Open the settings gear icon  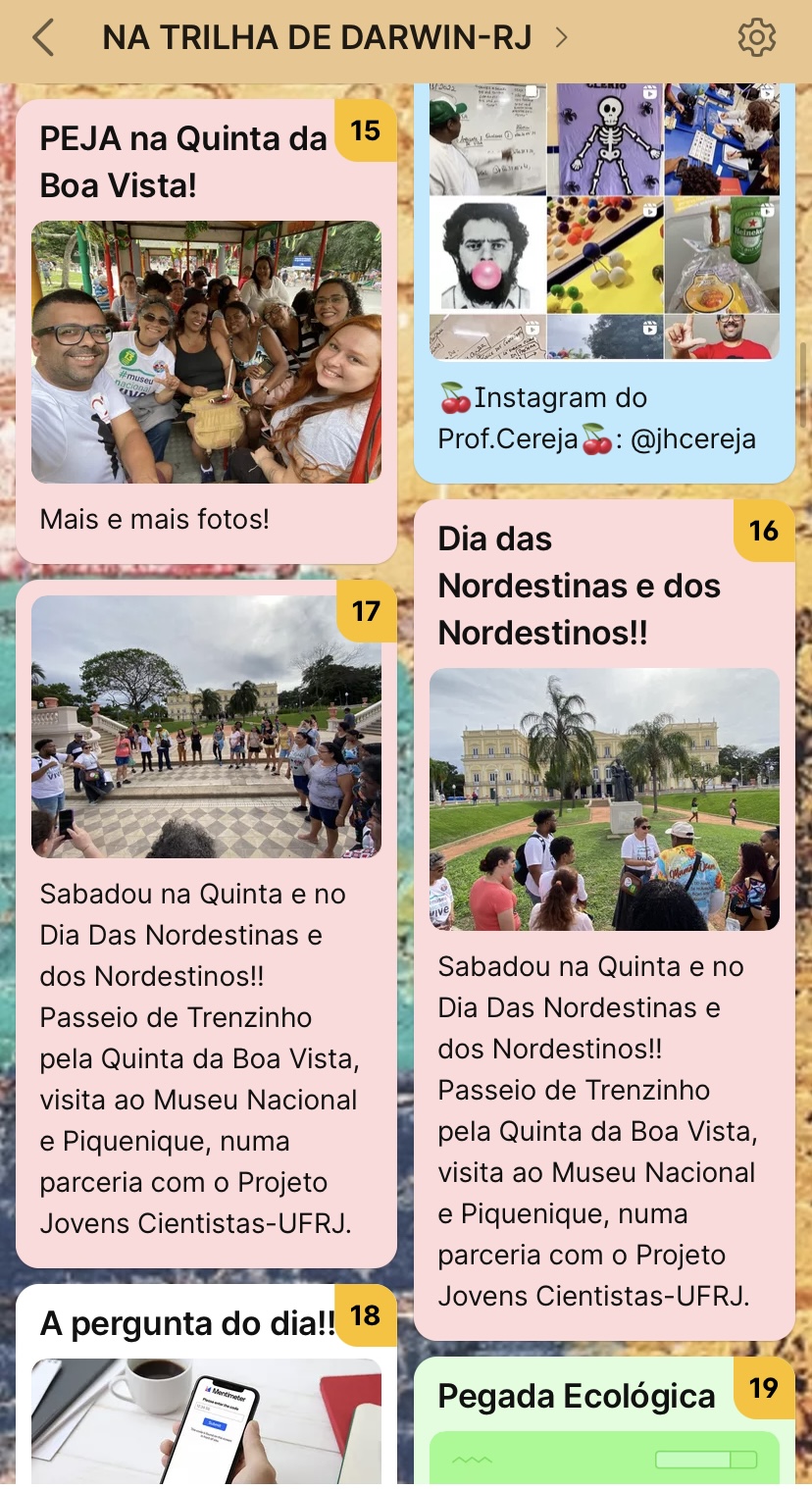(x=756, y=38)
